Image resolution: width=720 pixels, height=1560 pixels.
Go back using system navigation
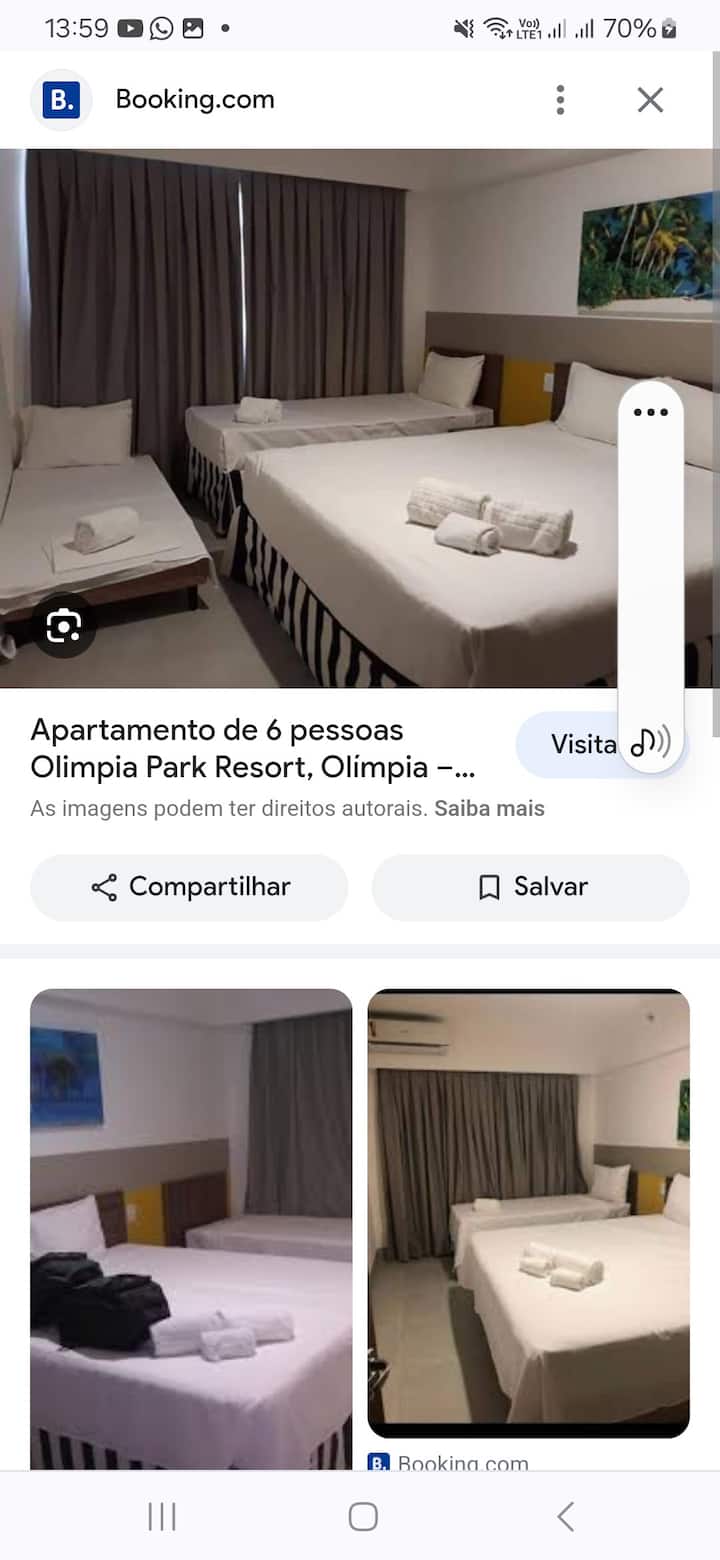[565, 1516]
